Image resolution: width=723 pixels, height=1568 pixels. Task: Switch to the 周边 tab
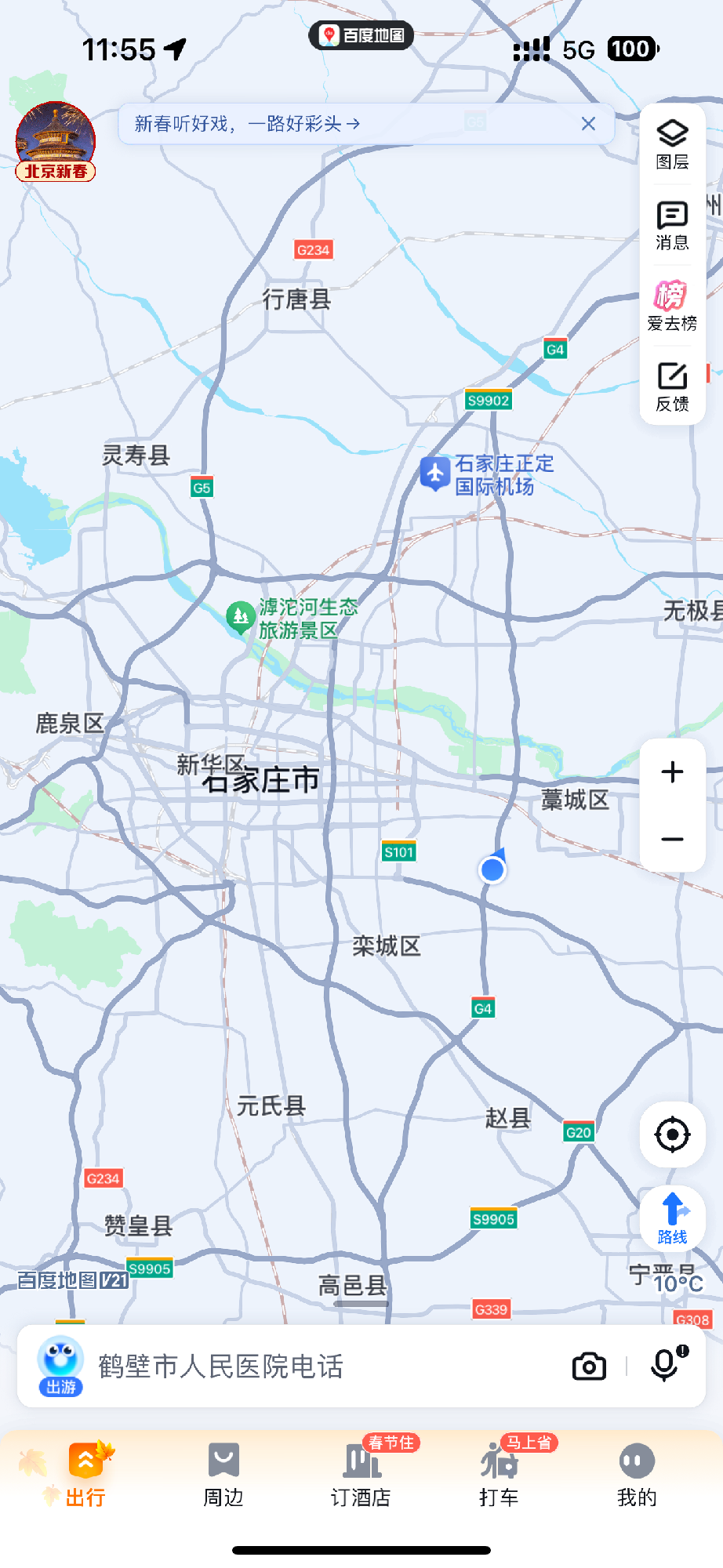[223, 1475]
